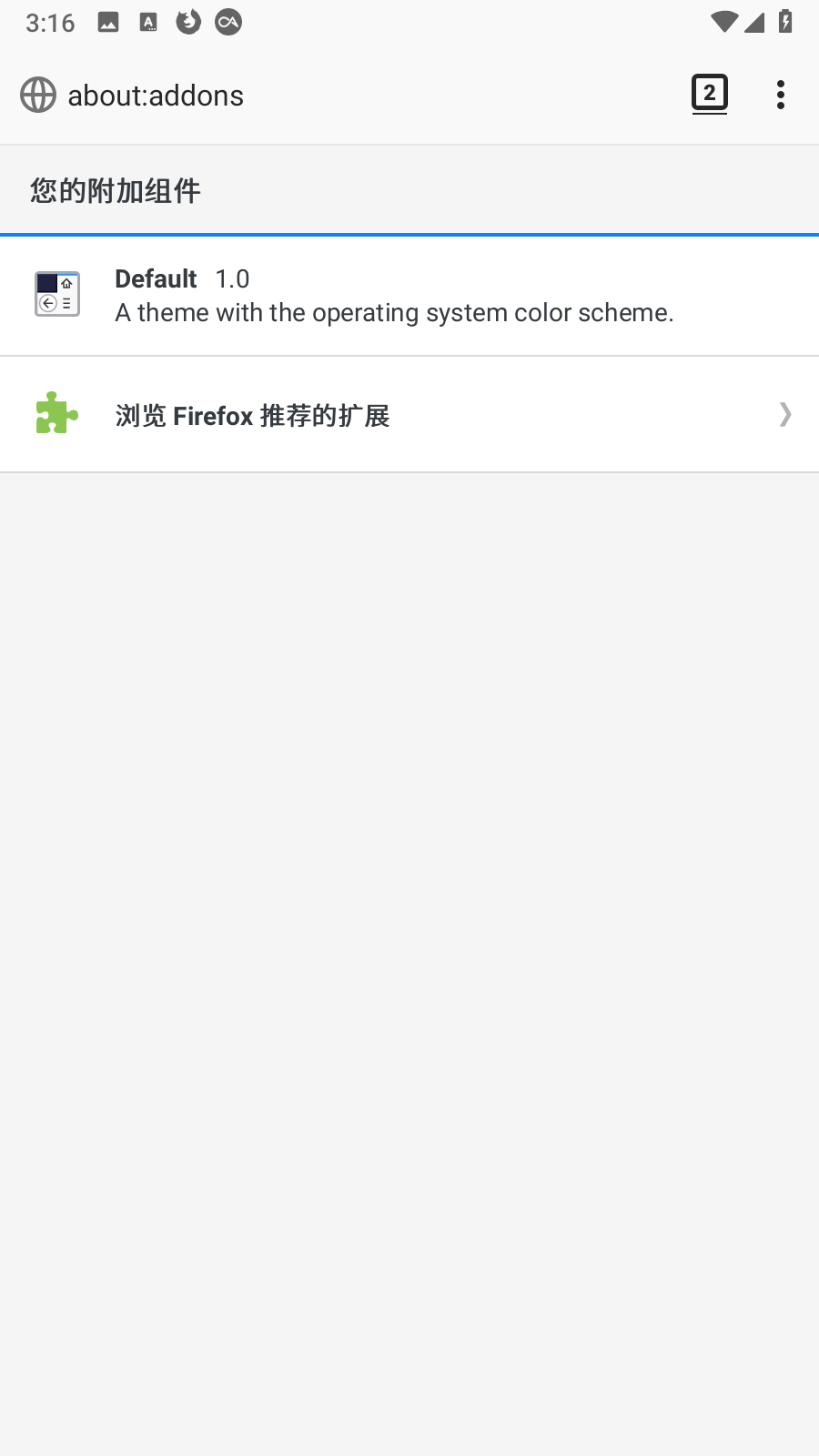This screenshot has height=1456, width=819.
Task: Tap the A-labeled notification icon
Action: (148, 22)
